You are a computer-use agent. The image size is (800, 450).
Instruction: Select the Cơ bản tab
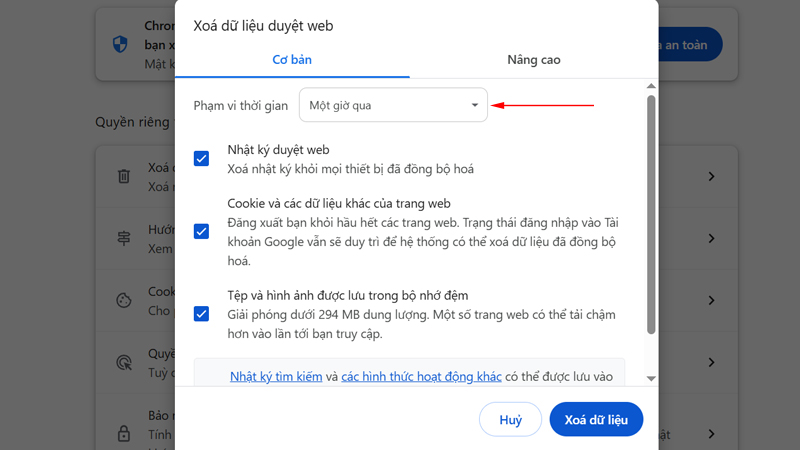292,60
